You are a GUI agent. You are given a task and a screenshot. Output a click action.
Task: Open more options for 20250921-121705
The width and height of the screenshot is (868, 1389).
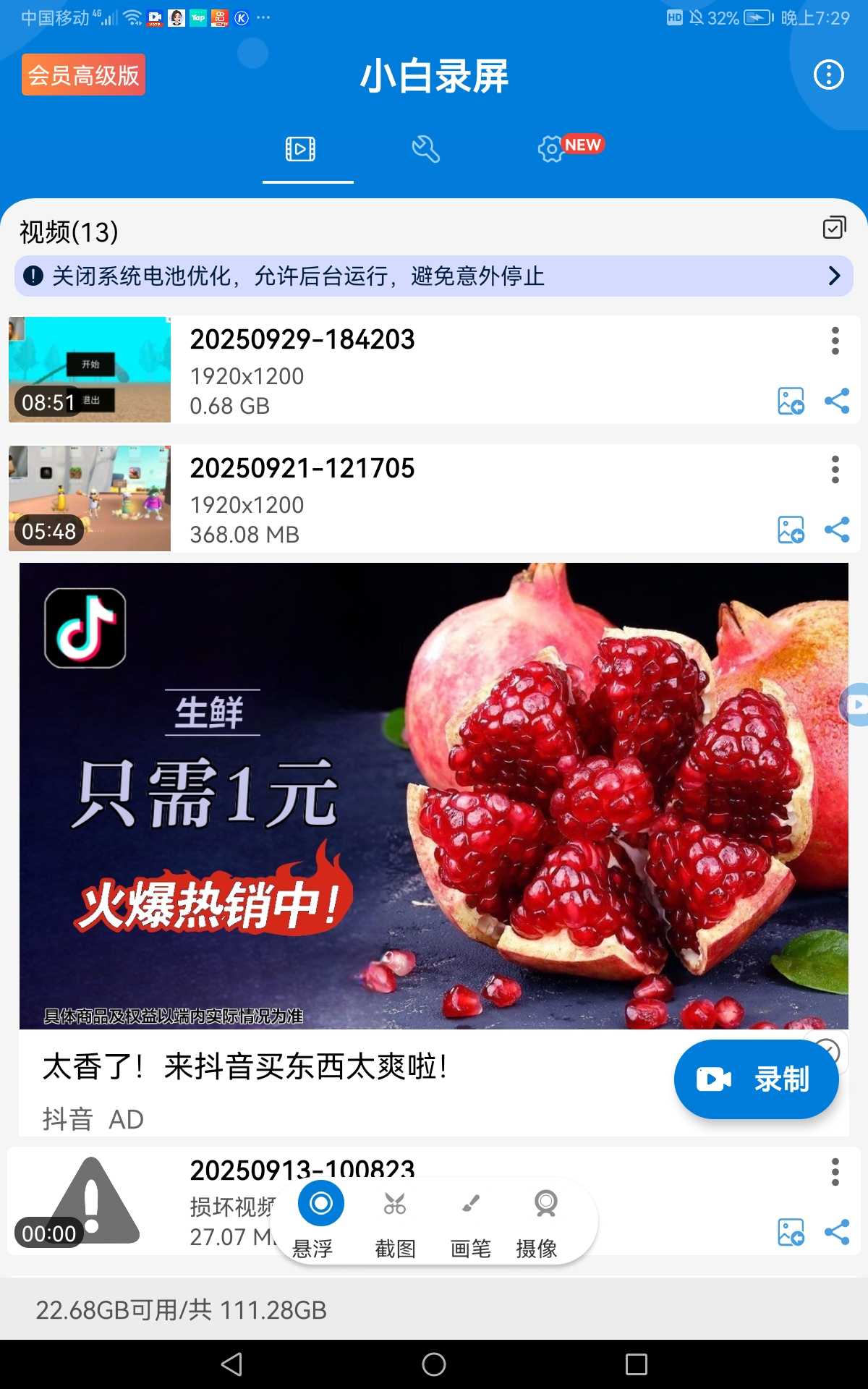point(835,470)
